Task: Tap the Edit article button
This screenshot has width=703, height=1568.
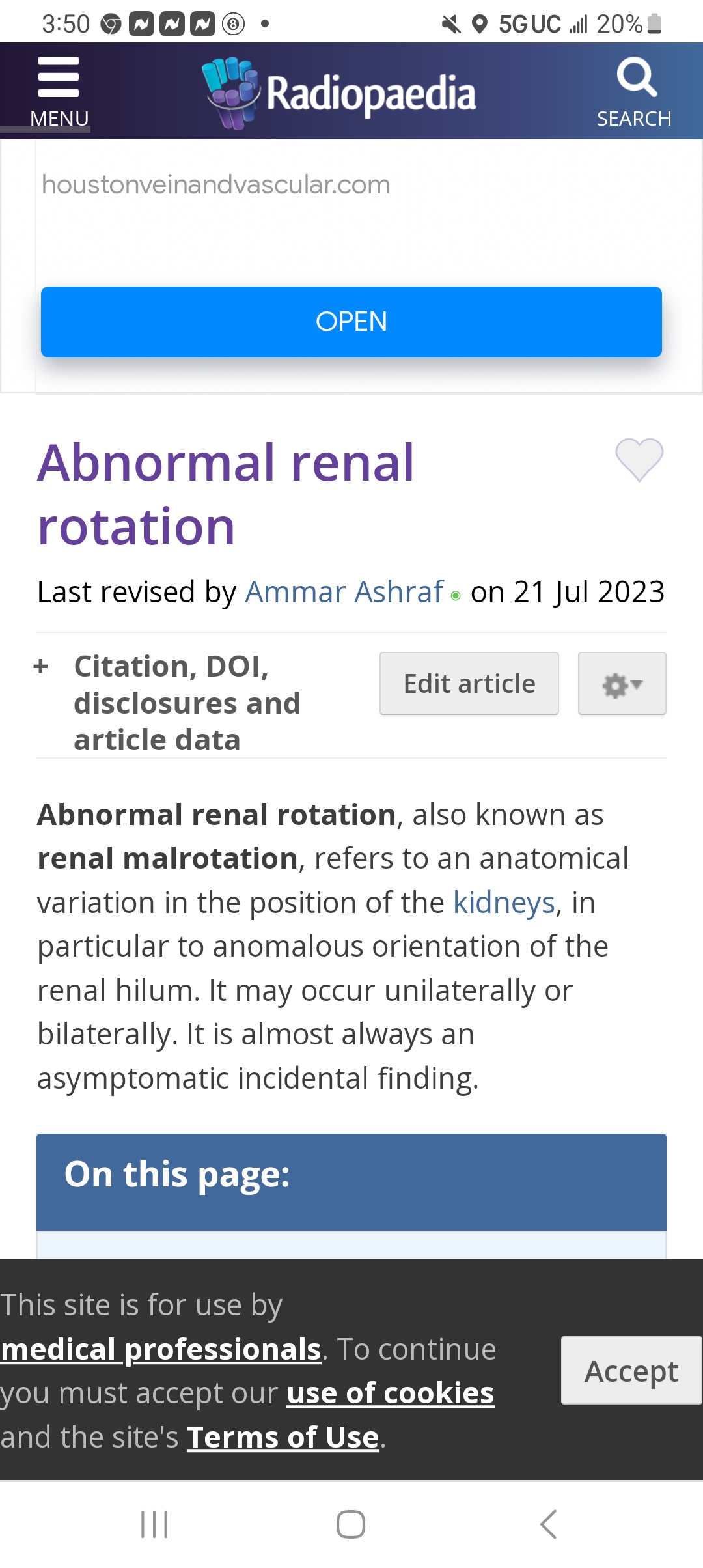Action: pos(469,684)
